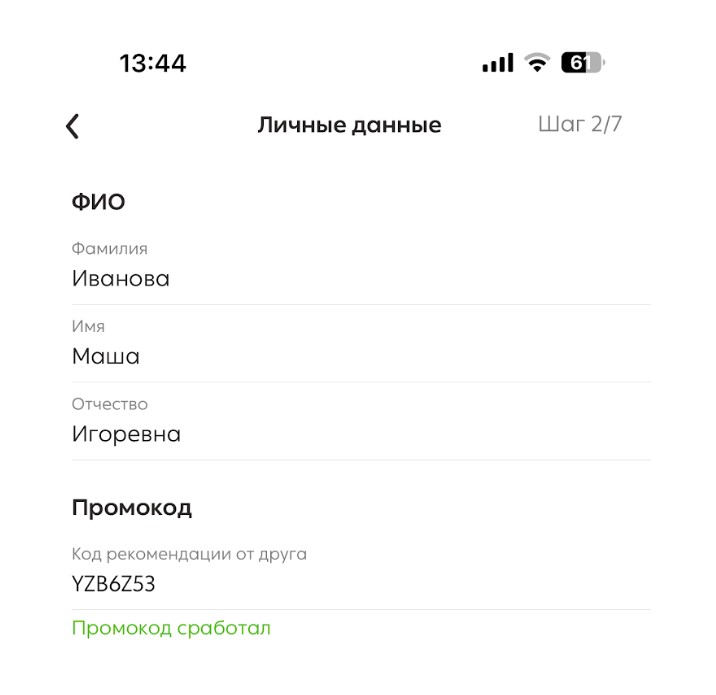Tap the Имя field with Маша
The image size is (716, 695).
tap(360, 357)
